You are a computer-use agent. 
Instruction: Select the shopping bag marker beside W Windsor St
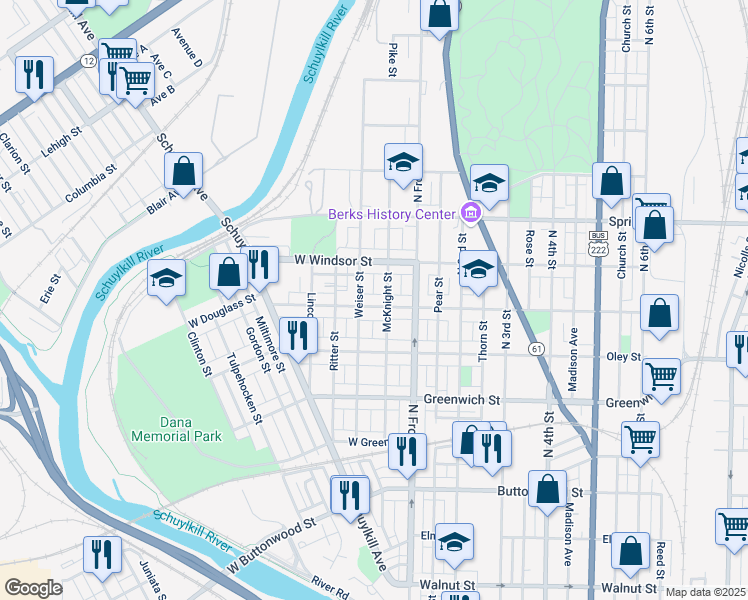(x=229, y=271)
